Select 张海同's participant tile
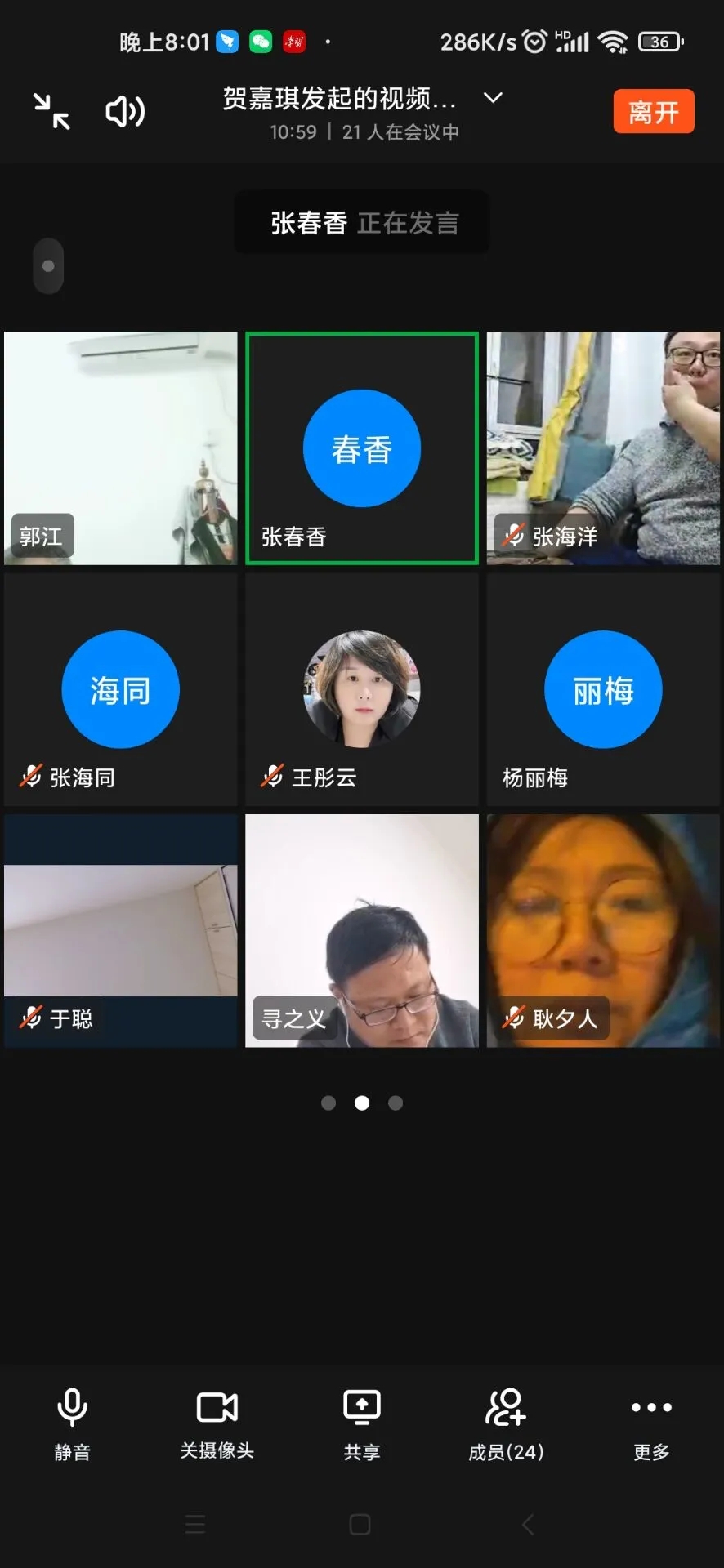The width and height of the screenshot is (724, 1568). click(121, 689)
